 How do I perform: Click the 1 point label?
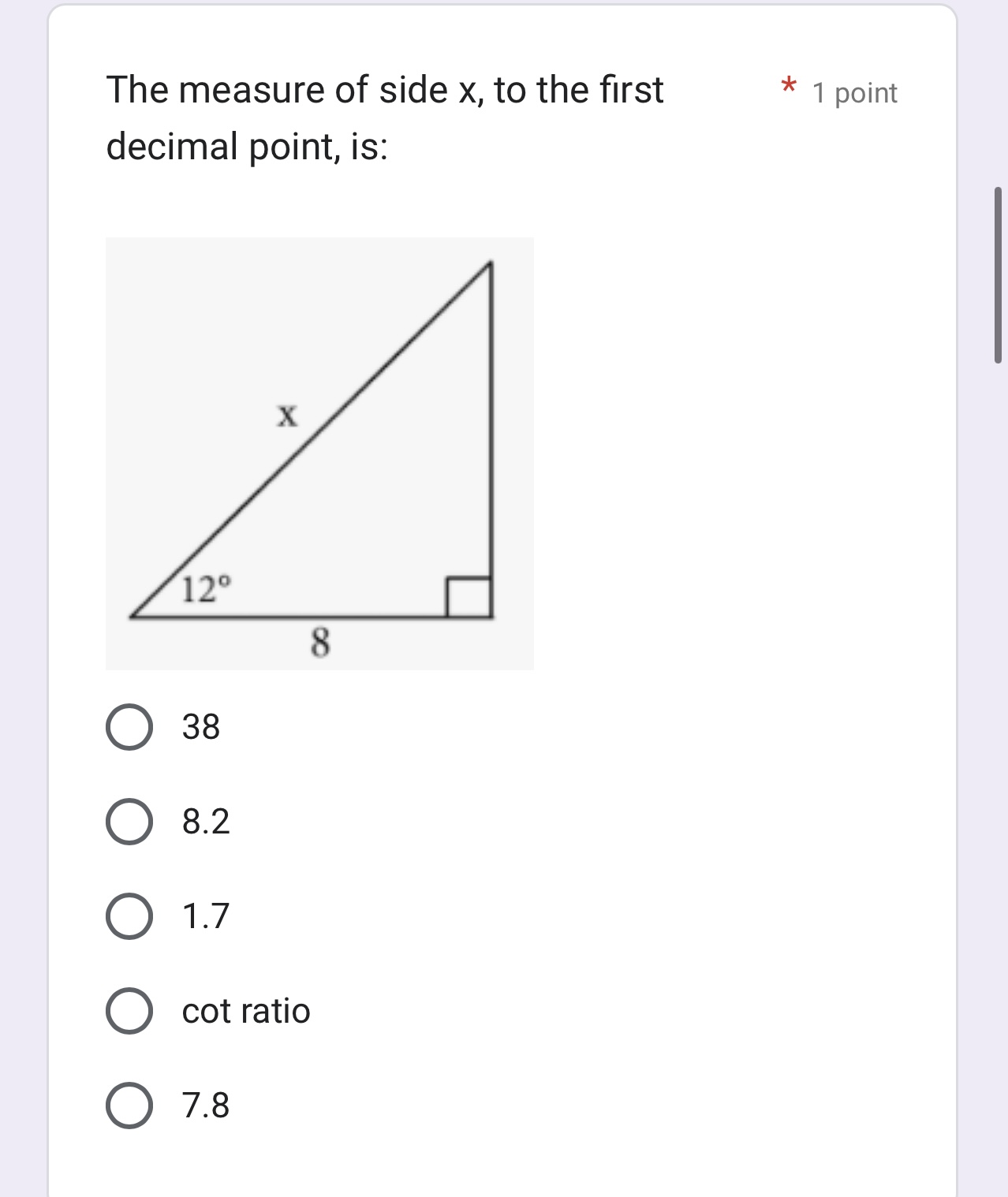(x=854, y=93)
